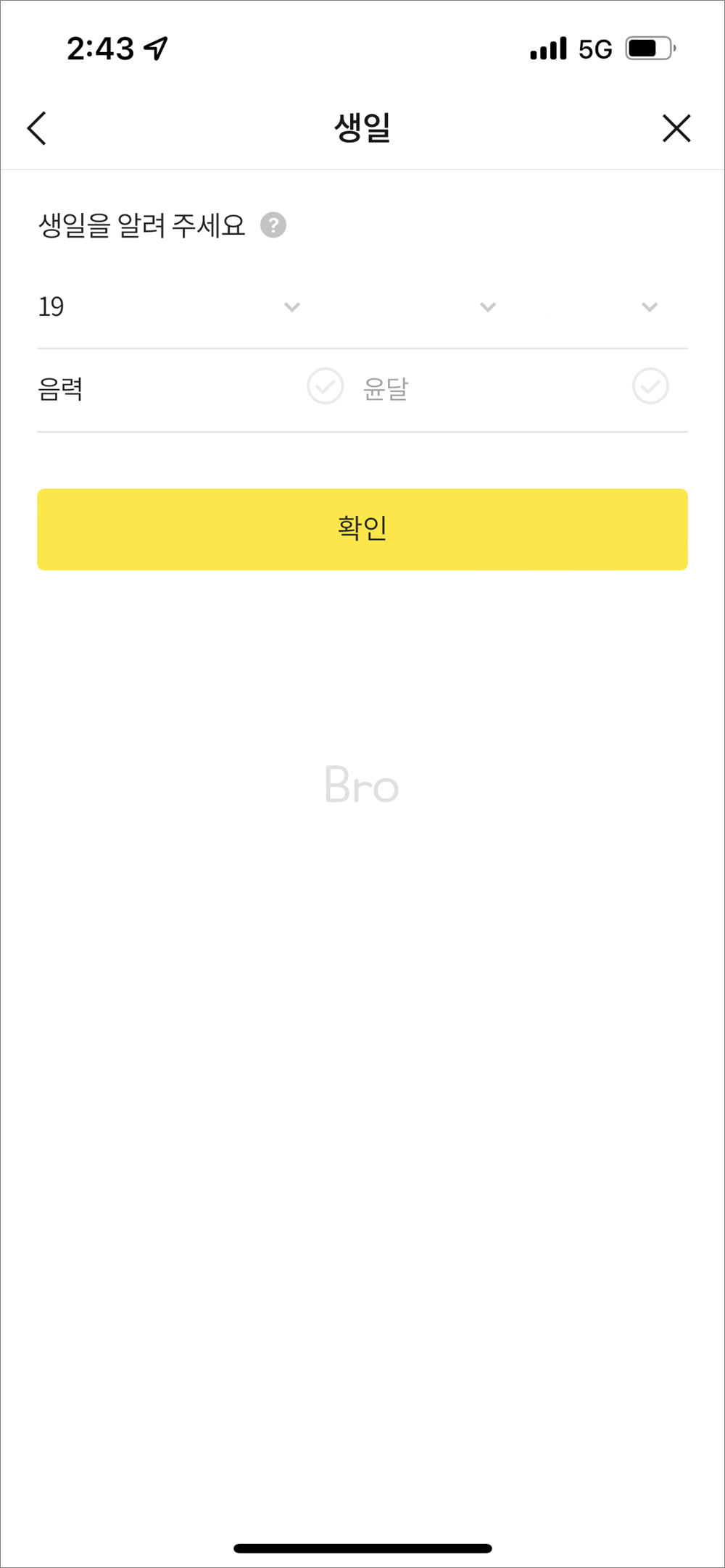Image resolution: width=725 pixels, height=1568 pixels.
Task: Tap the cellular signal bars icon
Action: click(550, 47)
